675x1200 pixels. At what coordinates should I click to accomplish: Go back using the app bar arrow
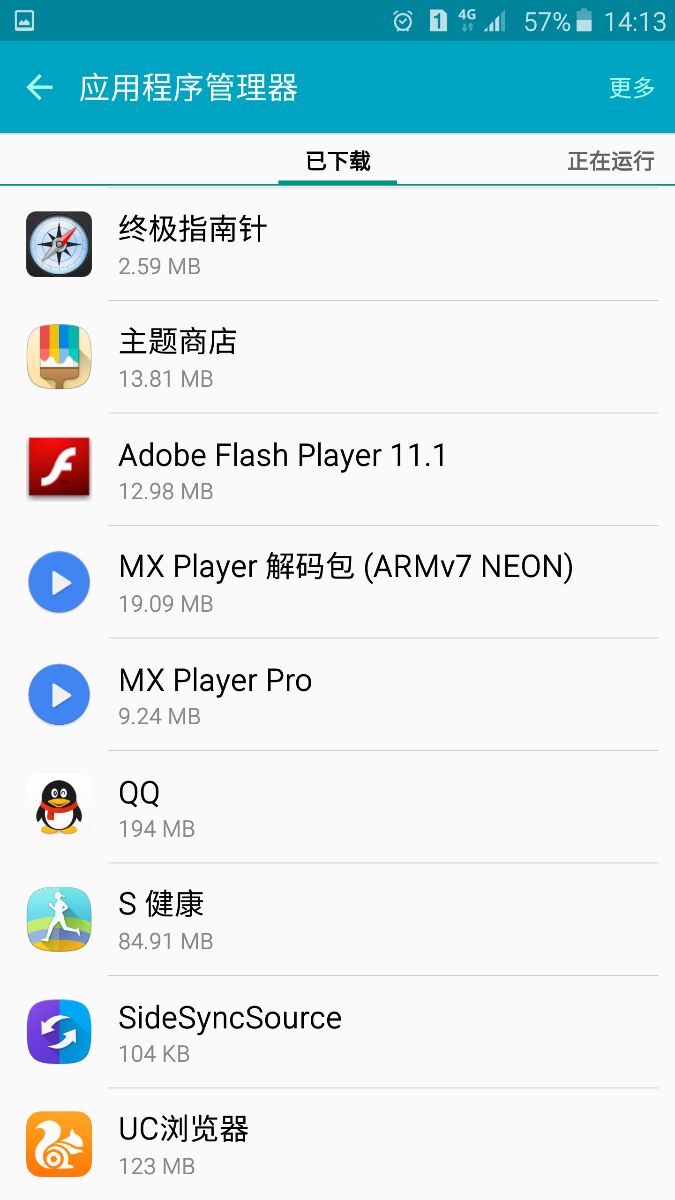pyautogui.click(x=39, y=88)
